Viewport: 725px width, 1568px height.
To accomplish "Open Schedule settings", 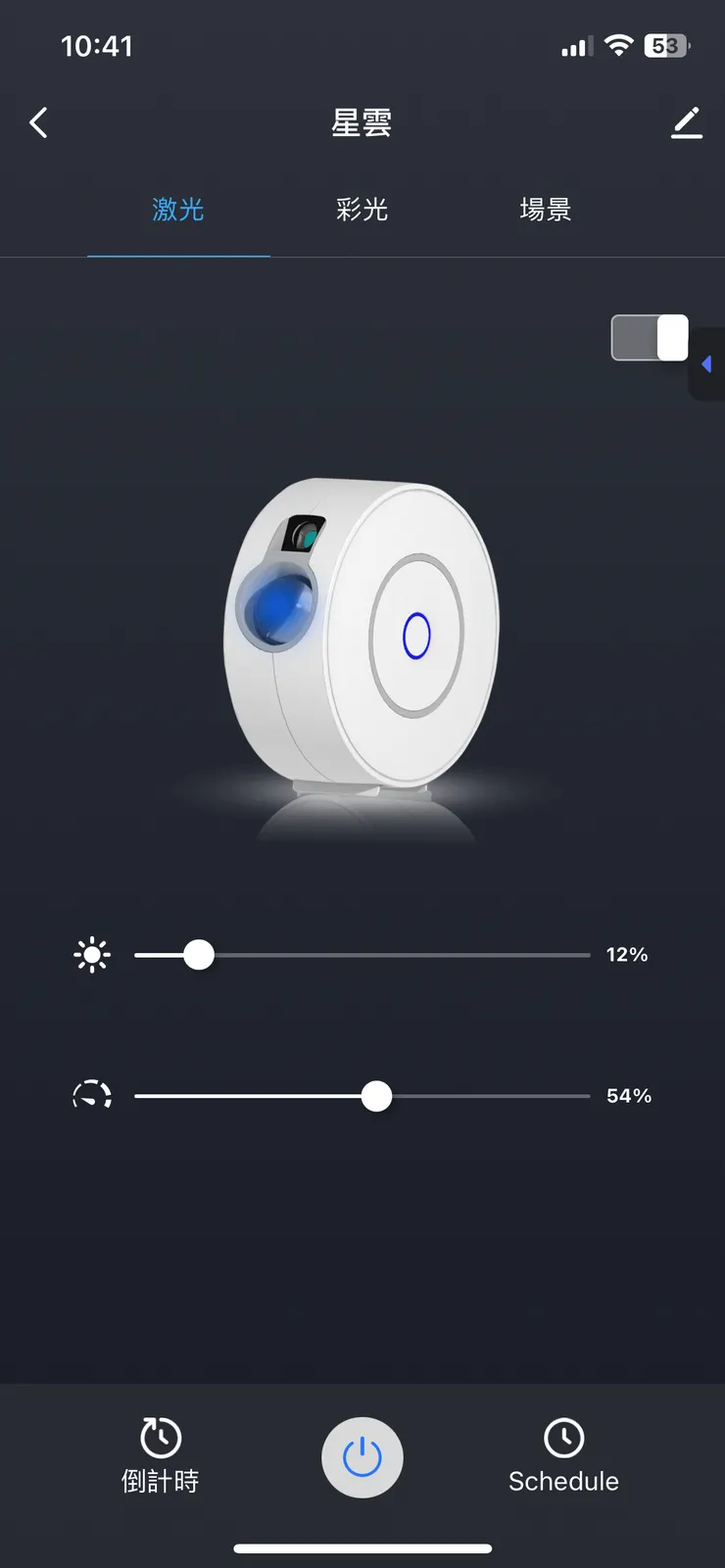I will point(563,1456).
